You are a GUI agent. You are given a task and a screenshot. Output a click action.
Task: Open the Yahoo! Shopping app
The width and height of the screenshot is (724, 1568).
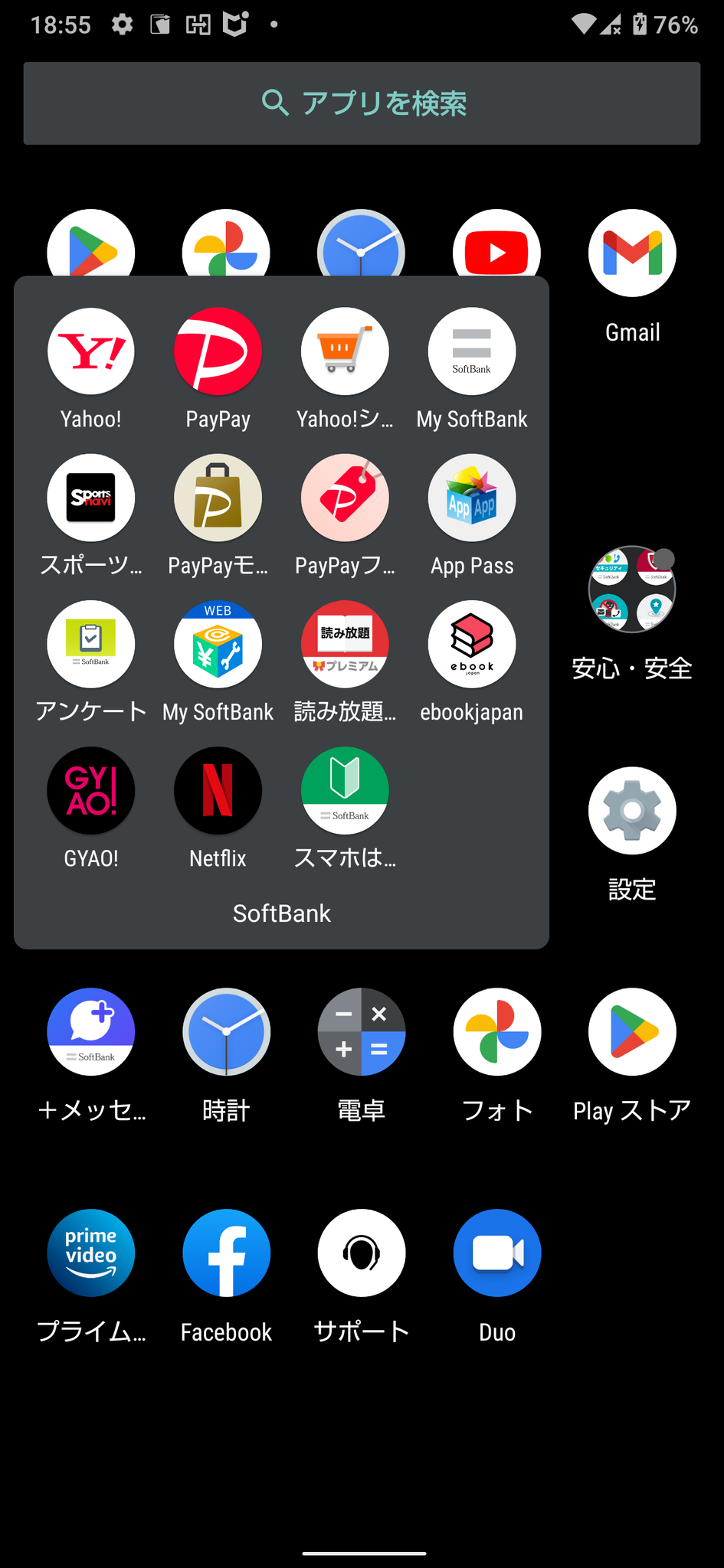(x=345, y=351)
